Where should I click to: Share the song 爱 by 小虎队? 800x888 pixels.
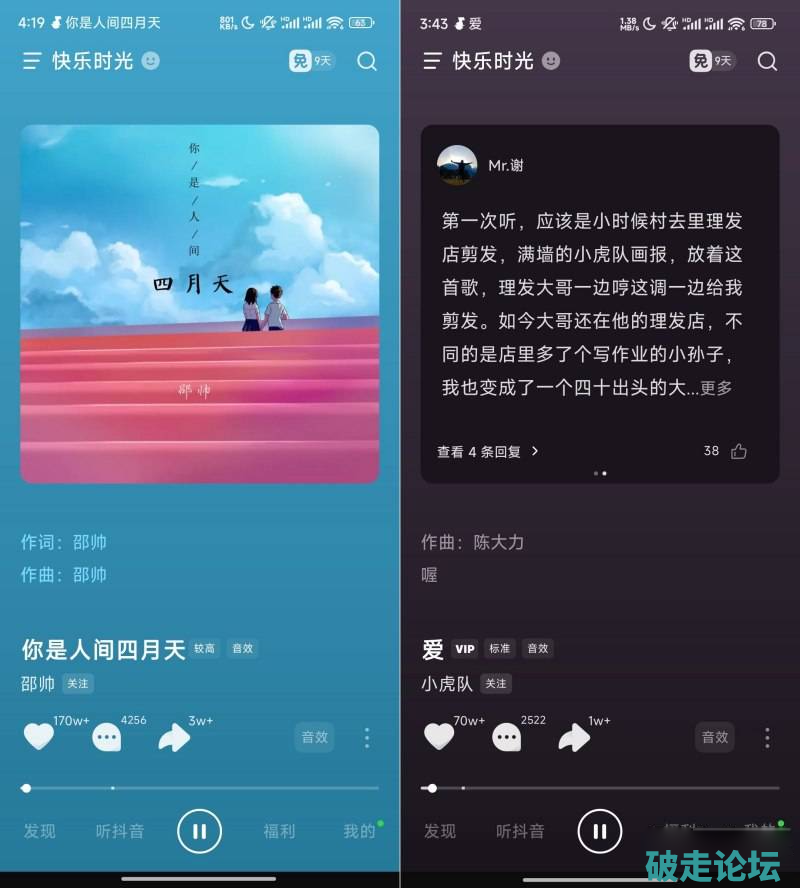tap(574, 738)
